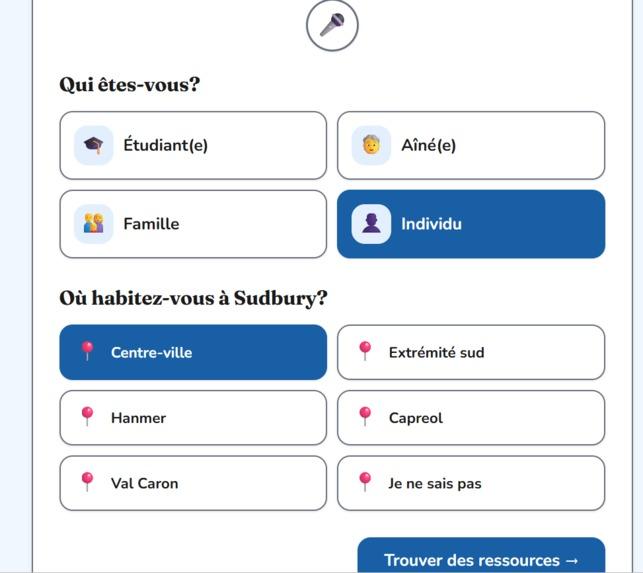
Task: Tap Trouver des ressources button
Action: (x=481, y=556)
